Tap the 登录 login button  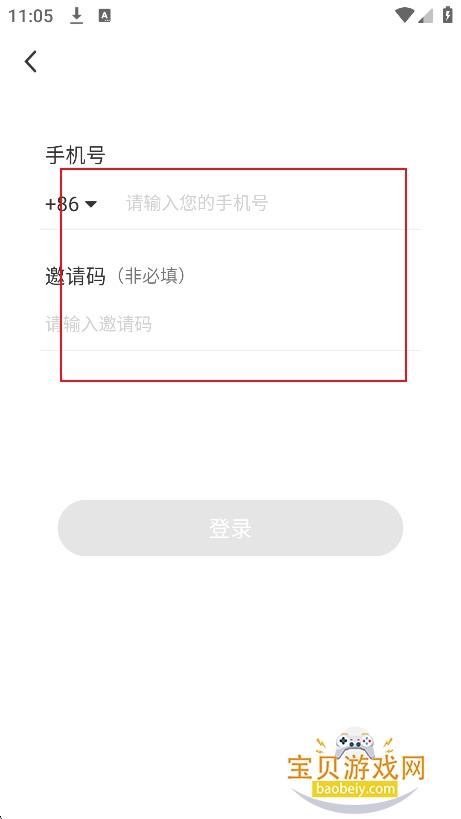(230, 528)
